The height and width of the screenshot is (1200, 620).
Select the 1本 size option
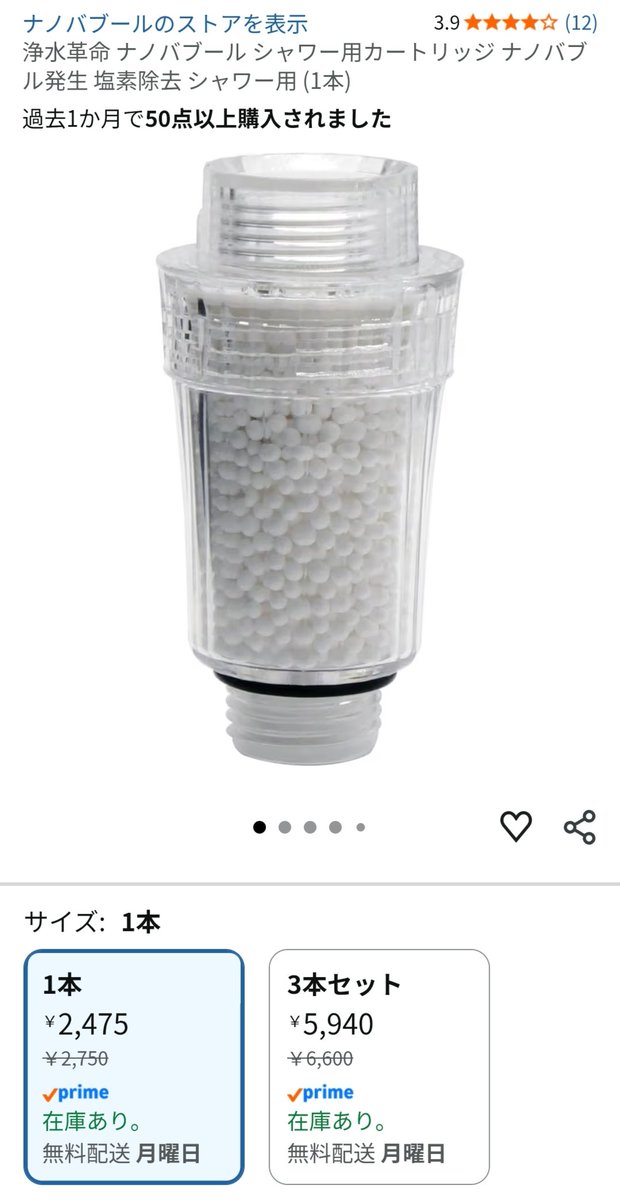134,1067
